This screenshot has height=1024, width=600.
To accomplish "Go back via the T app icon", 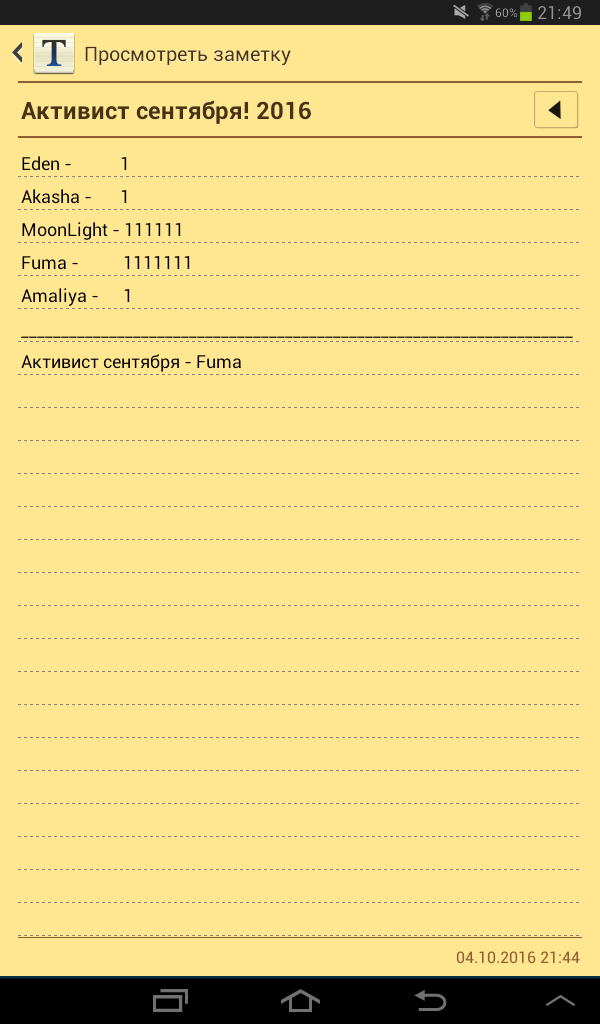I will [x=54, y=54].
